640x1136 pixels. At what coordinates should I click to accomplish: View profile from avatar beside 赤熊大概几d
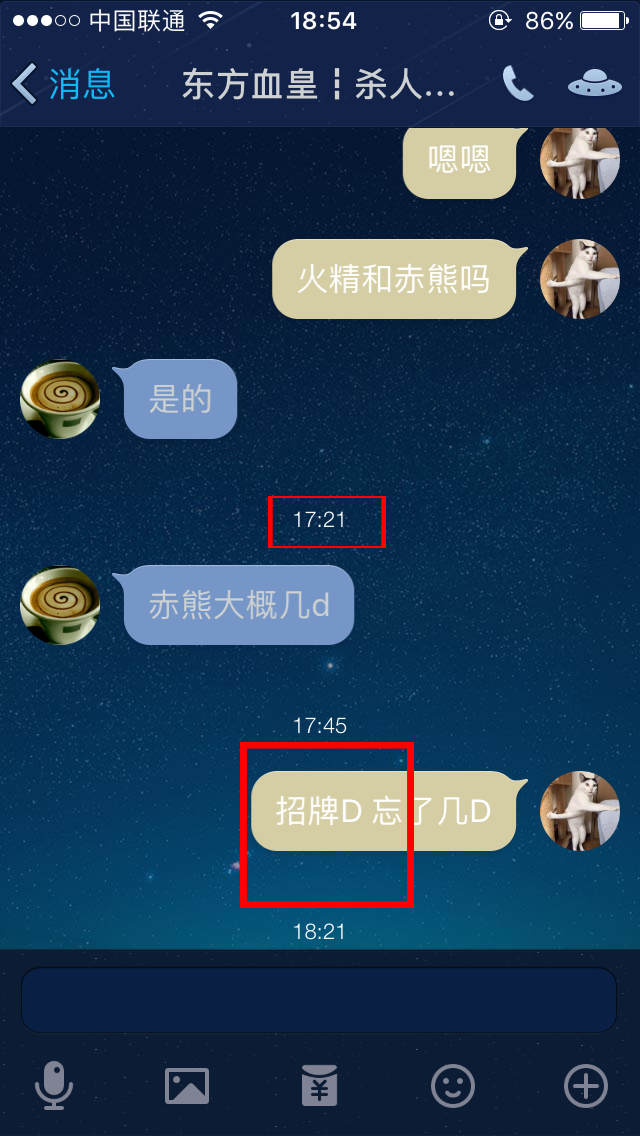[x=60, y=606]
